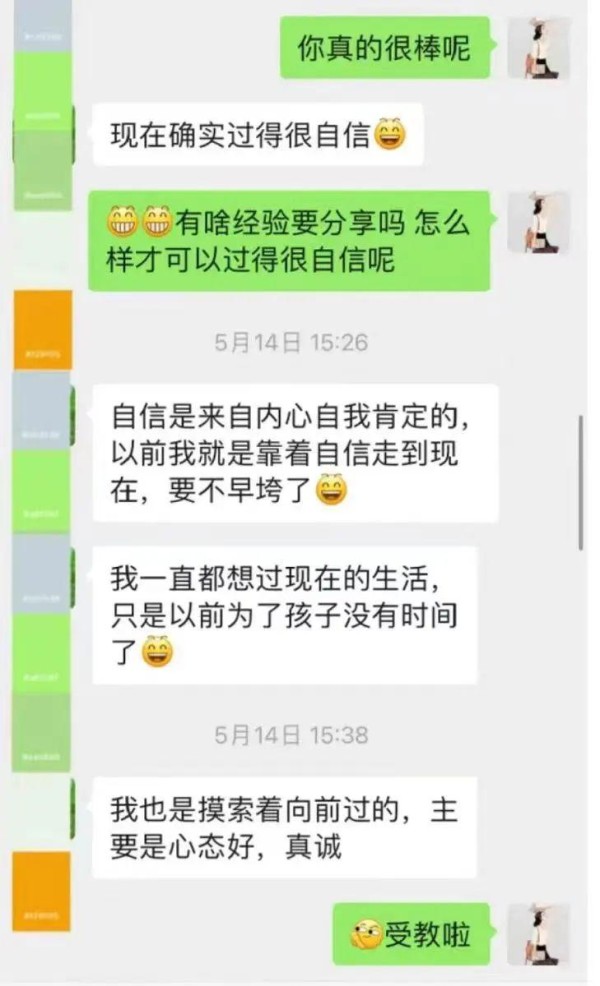600x986 pixels.
Task: Tap the avatar next to "有啥经验要分享吗" message
Action: pyautogui.click(x=539, y=223)
